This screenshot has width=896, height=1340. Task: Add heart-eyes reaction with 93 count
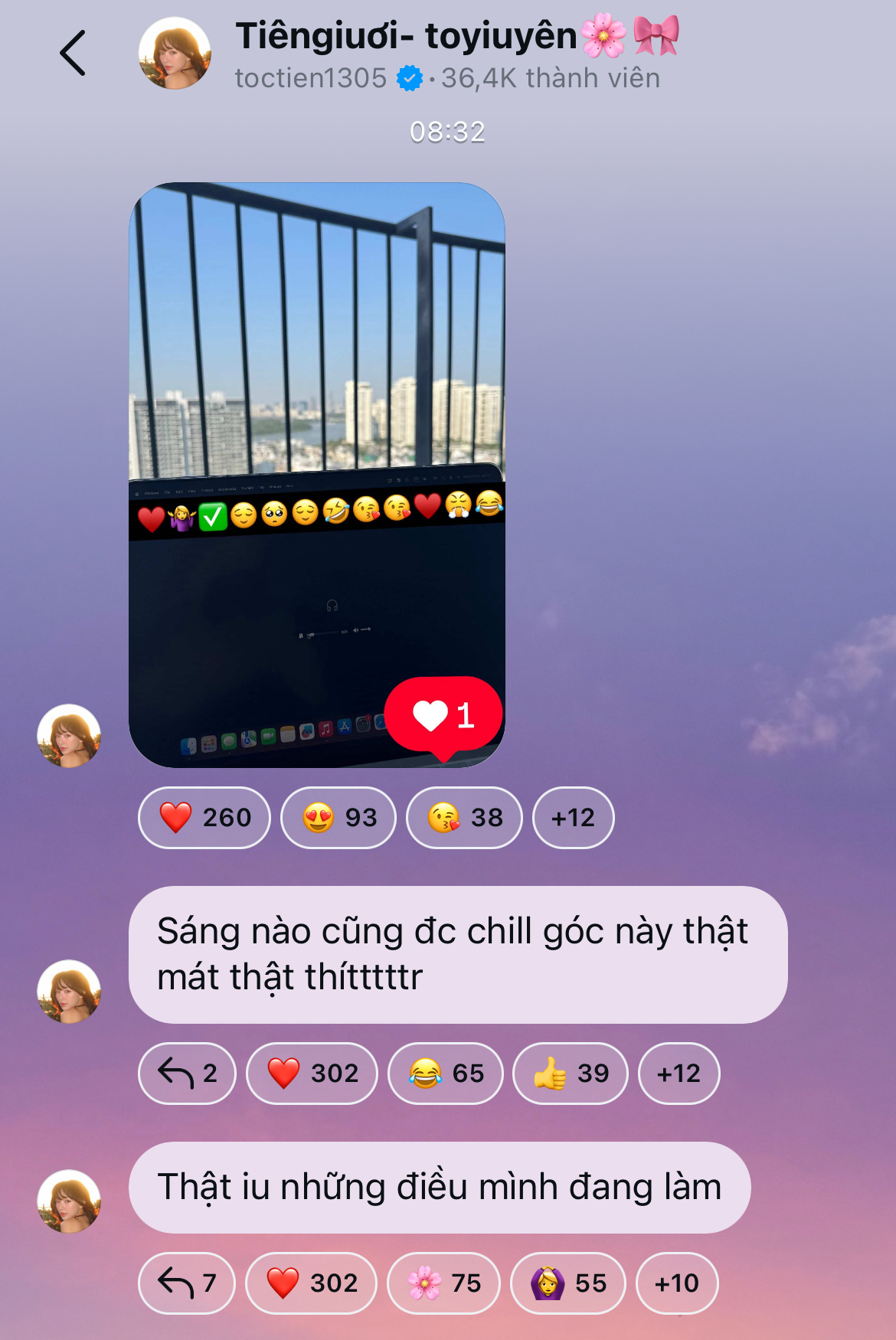tap(338, 818)
